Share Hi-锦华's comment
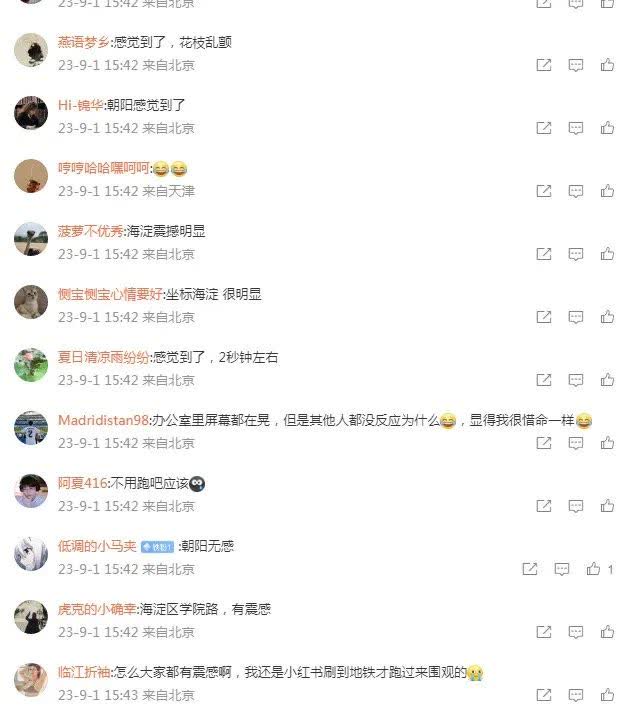Screen dimensions: 623x716 click(544, 128)
